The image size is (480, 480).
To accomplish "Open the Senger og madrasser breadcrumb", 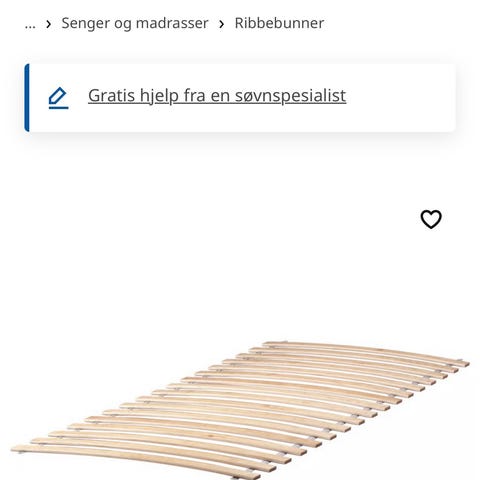I will click(x=135, y=23).
